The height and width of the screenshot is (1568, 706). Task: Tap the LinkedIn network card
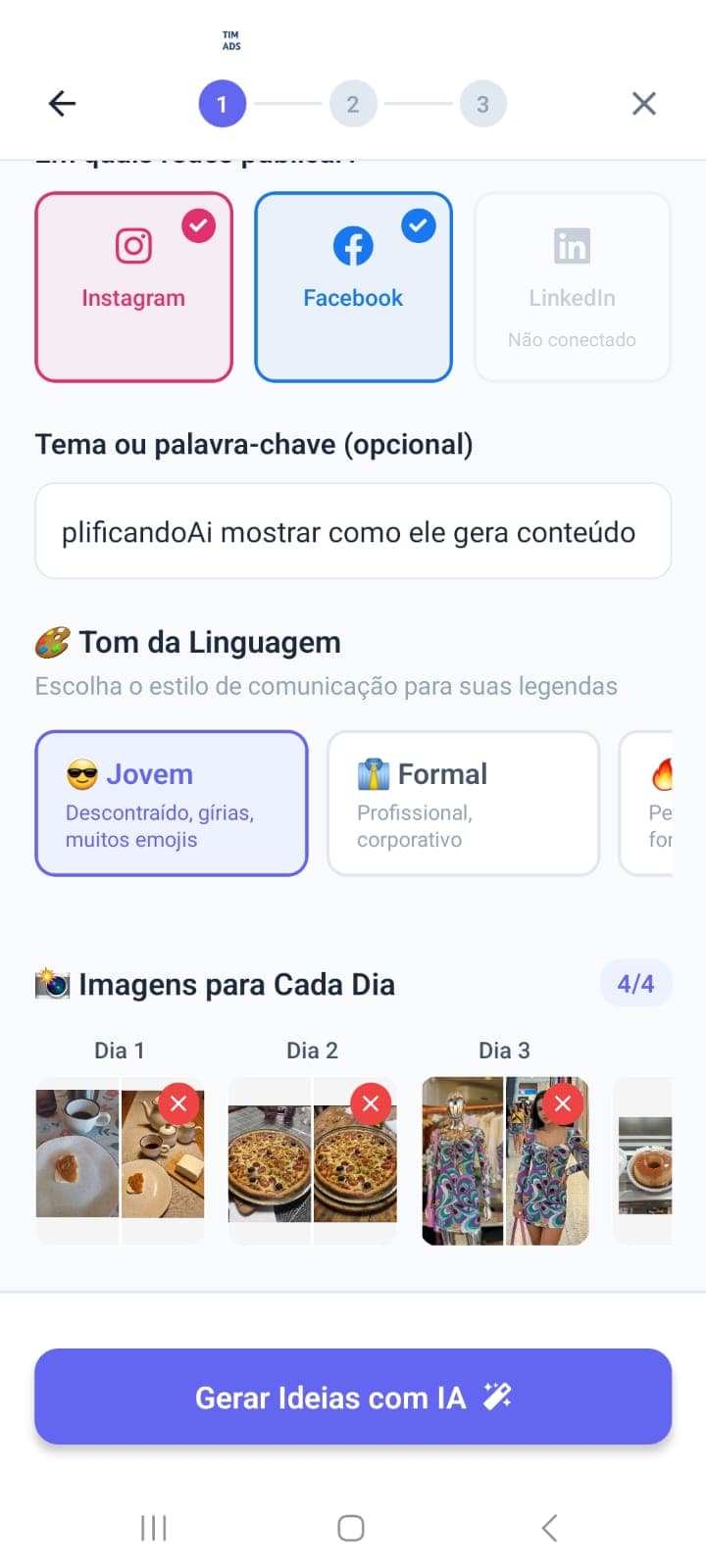[x=572, y=286]
